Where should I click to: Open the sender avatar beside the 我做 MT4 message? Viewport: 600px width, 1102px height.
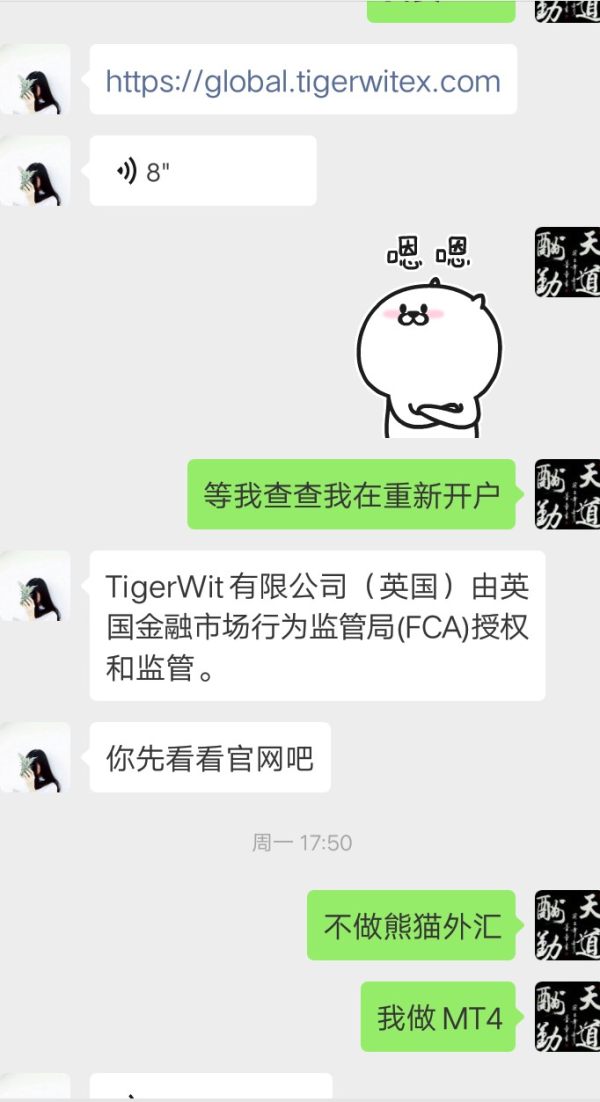[567, 1017]
